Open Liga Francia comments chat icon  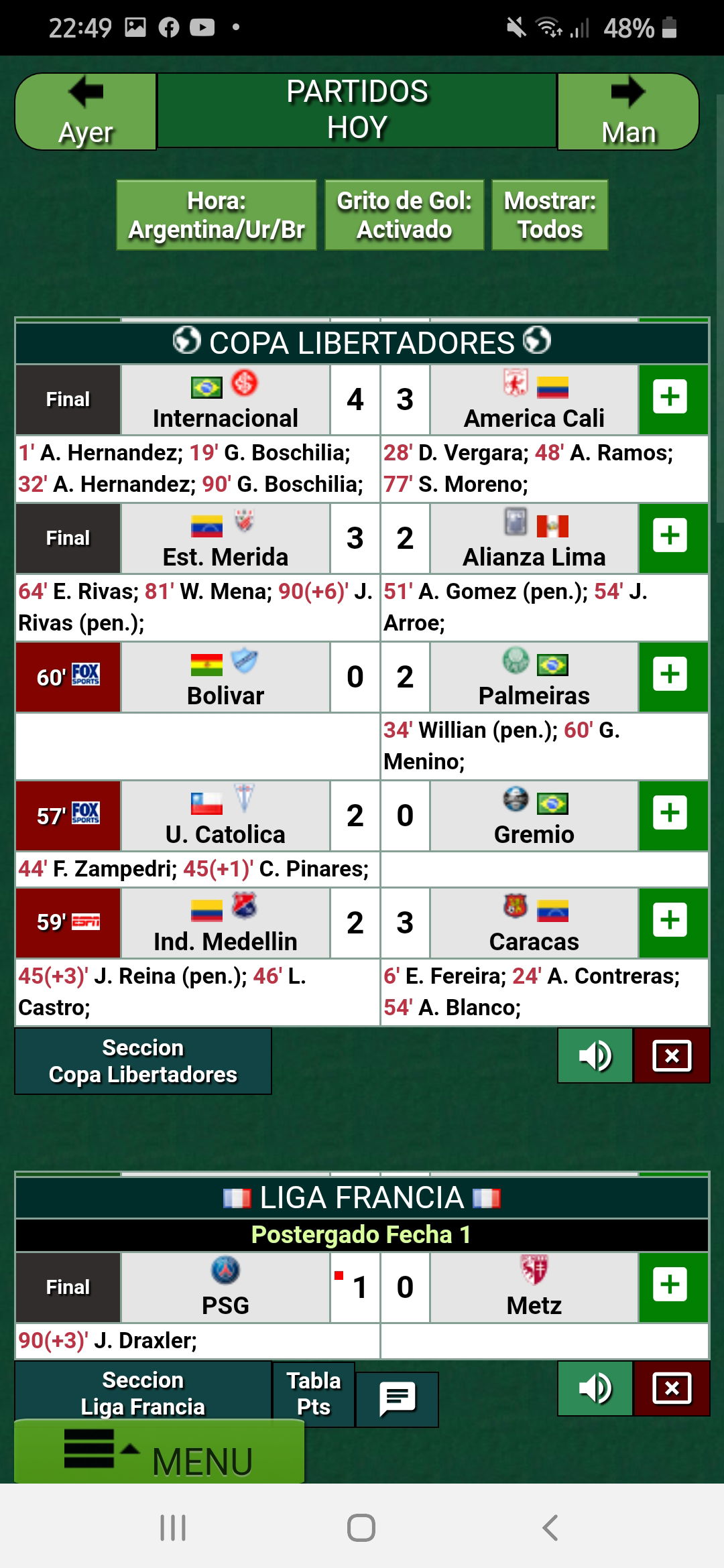point(398,1399)
